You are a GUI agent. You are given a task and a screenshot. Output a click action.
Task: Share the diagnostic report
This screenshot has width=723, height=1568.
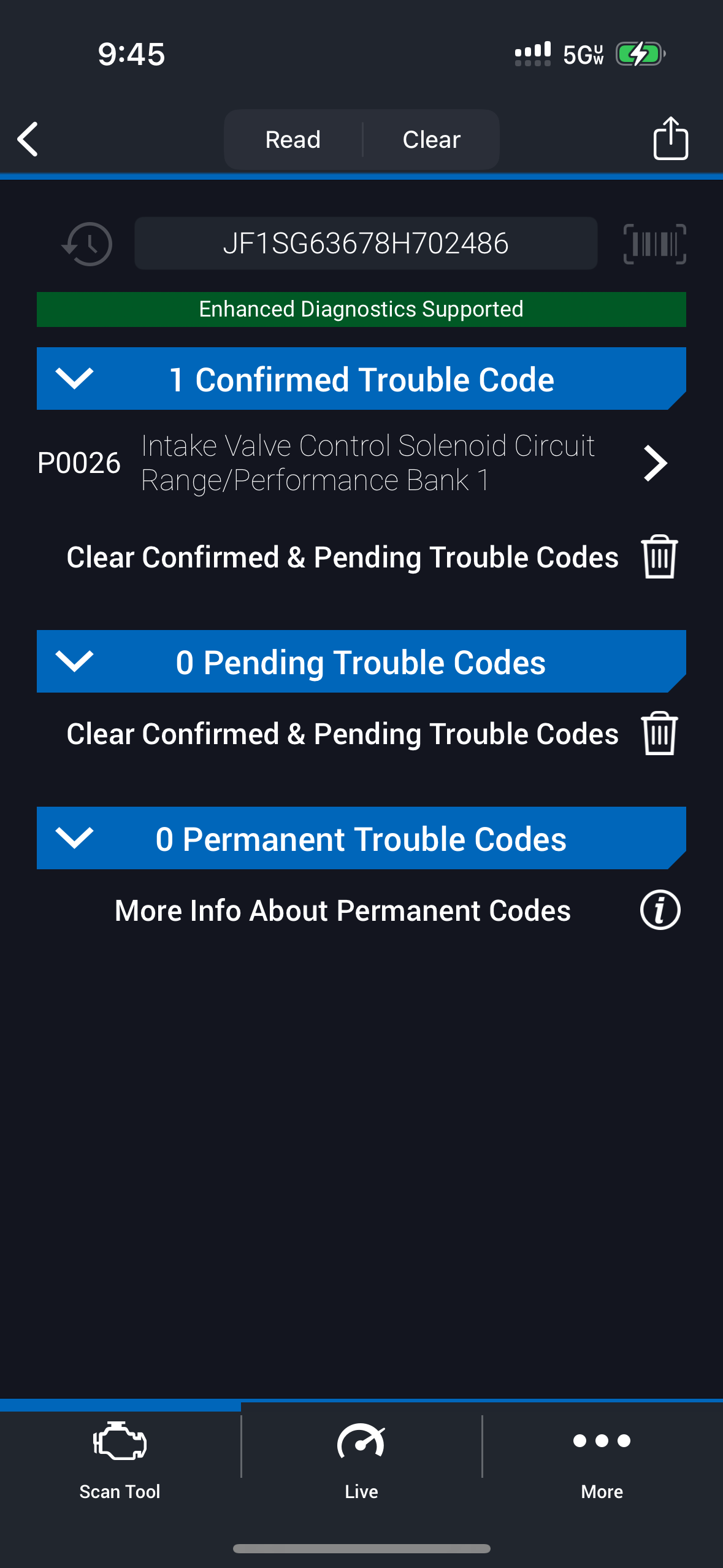coord(670,139)
